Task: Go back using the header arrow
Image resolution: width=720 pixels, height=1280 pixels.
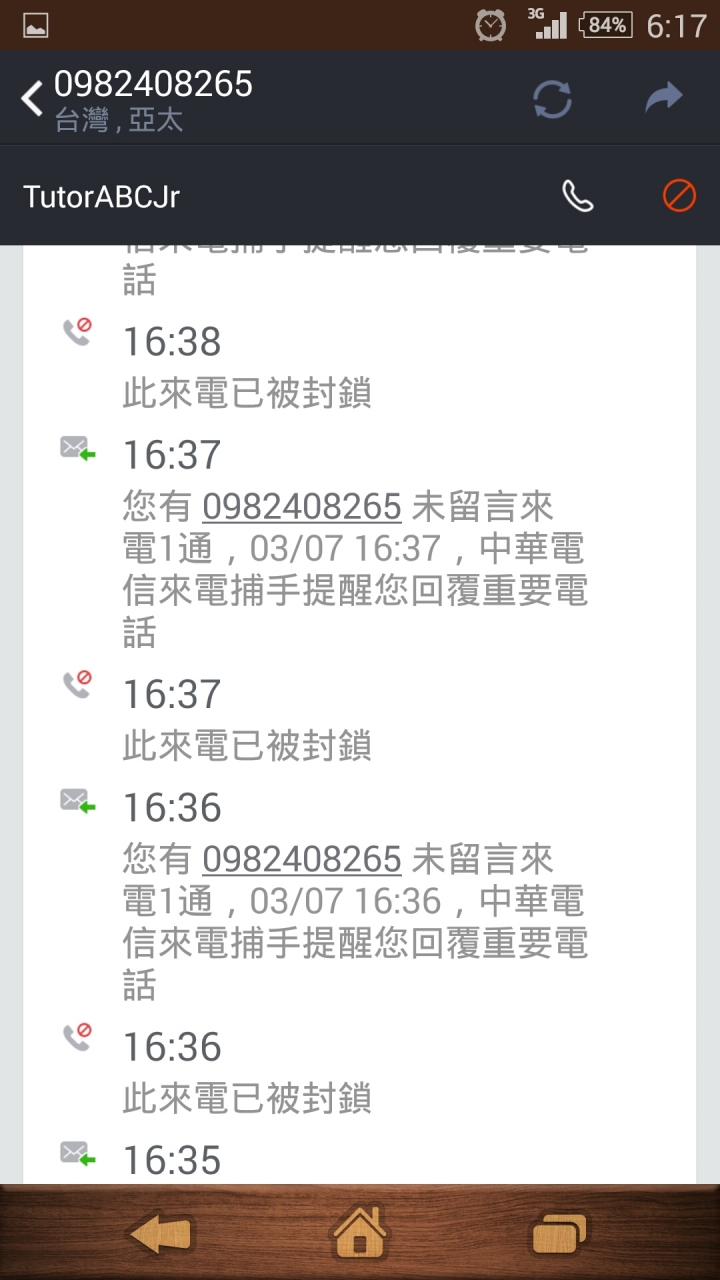Action: click(x=32, y=99)
